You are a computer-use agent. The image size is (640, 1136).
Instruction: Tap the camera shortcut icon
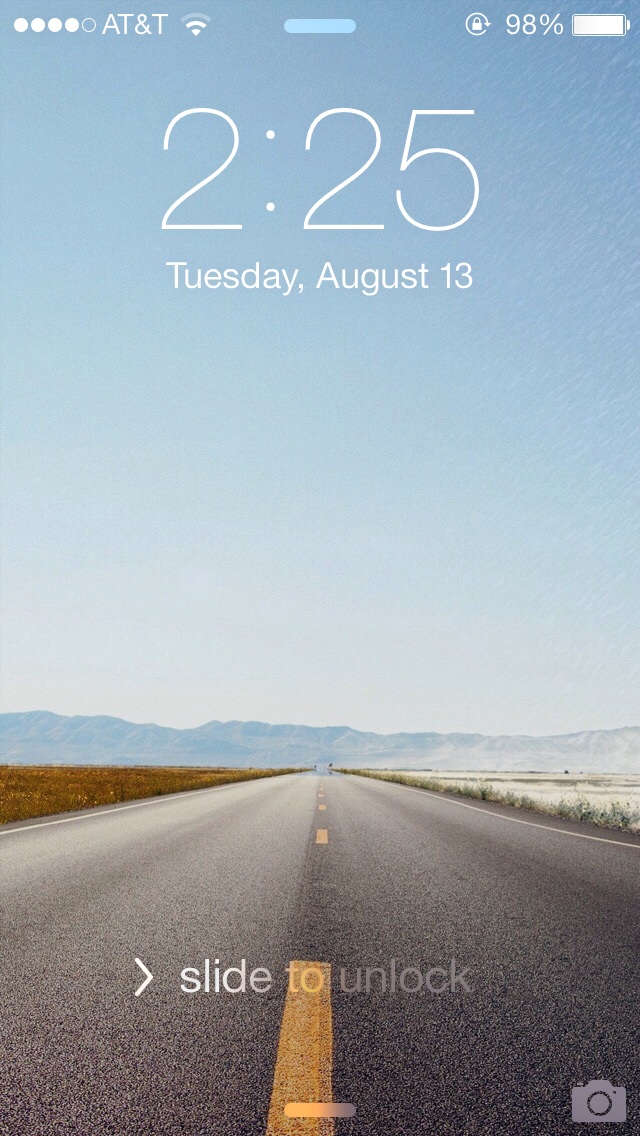(599, 1100)
